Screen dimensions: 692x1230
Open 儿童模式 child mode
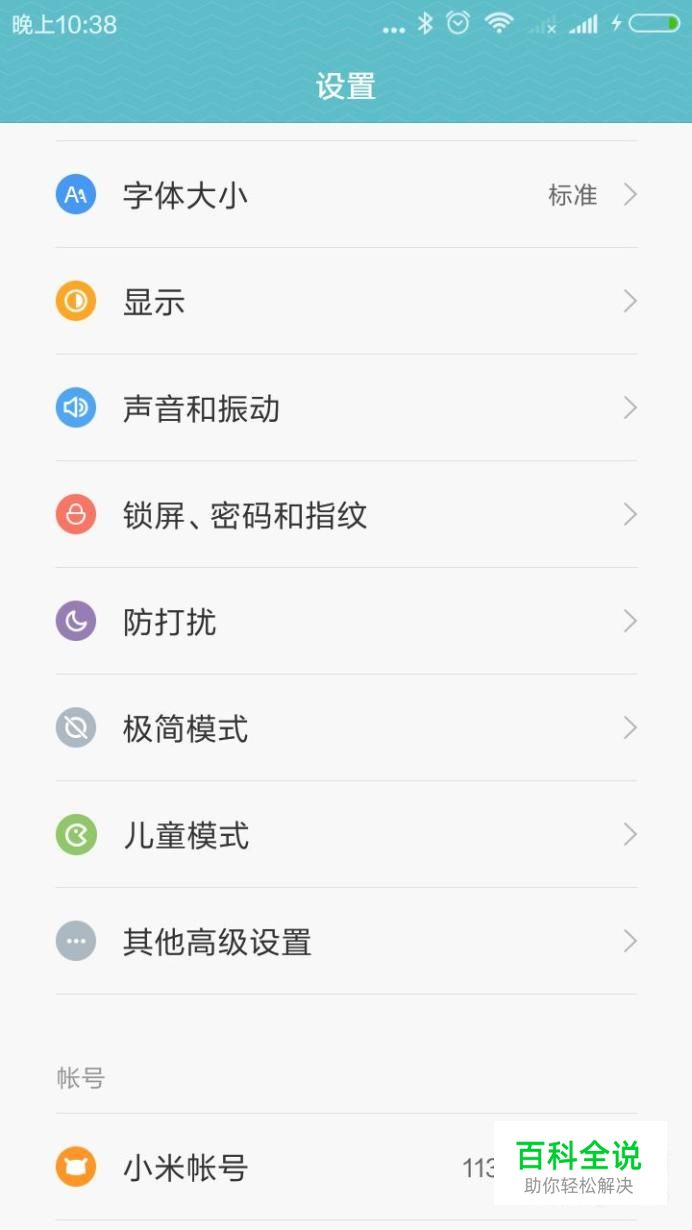(346, 835)
